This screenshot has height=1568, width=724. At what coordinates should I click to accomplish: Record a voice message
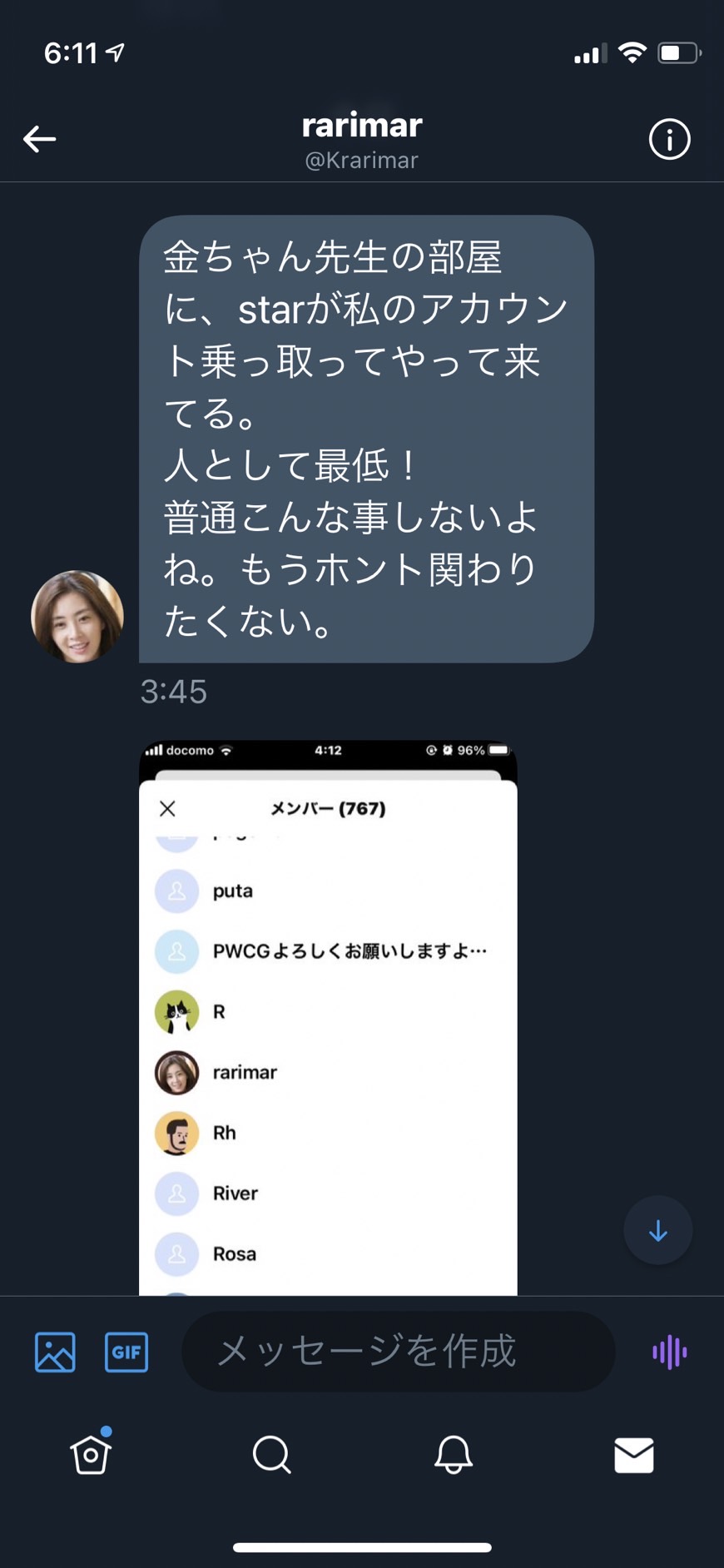670,1352
